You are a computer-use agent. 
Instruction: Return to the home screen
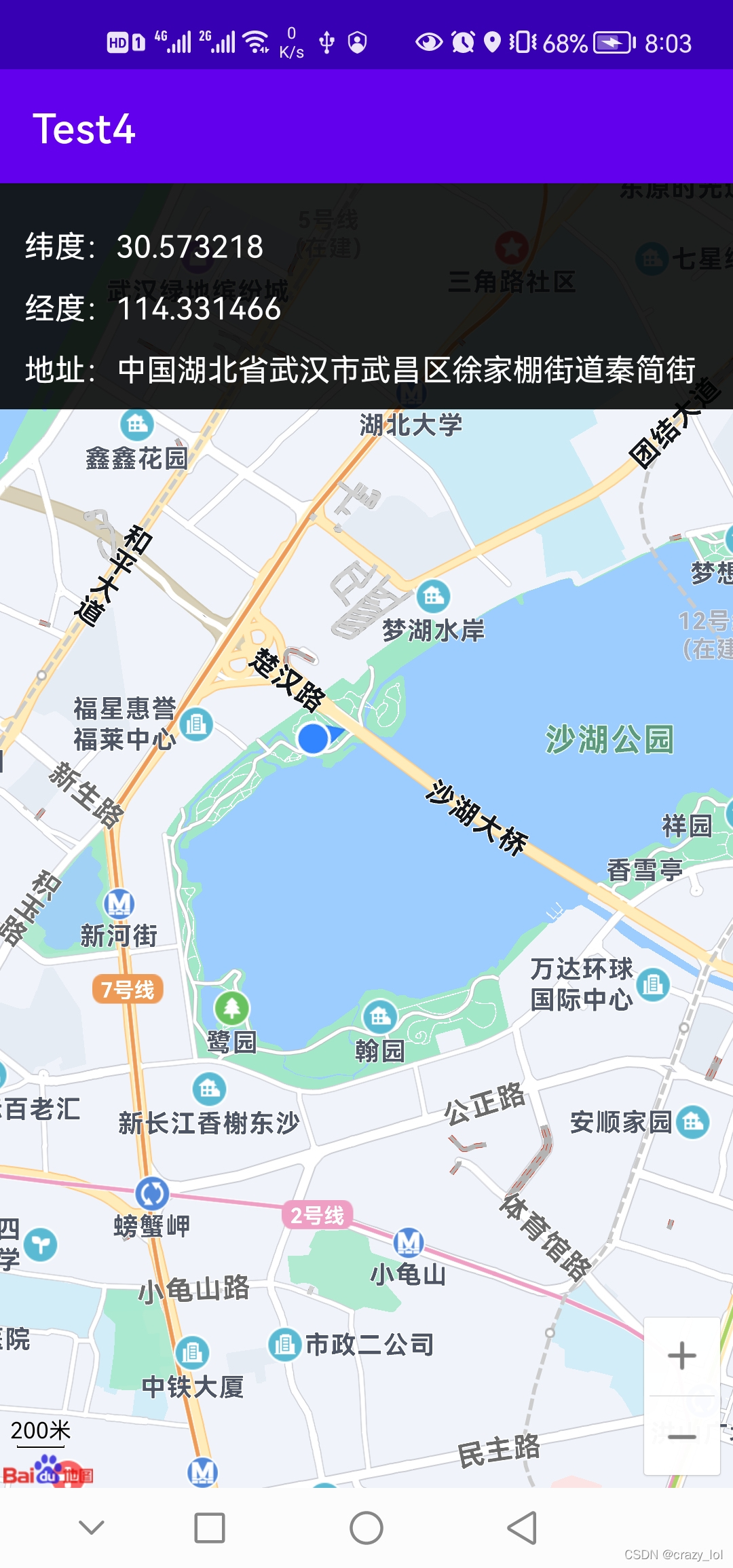pyautogui.click(x=366, y=1528)
